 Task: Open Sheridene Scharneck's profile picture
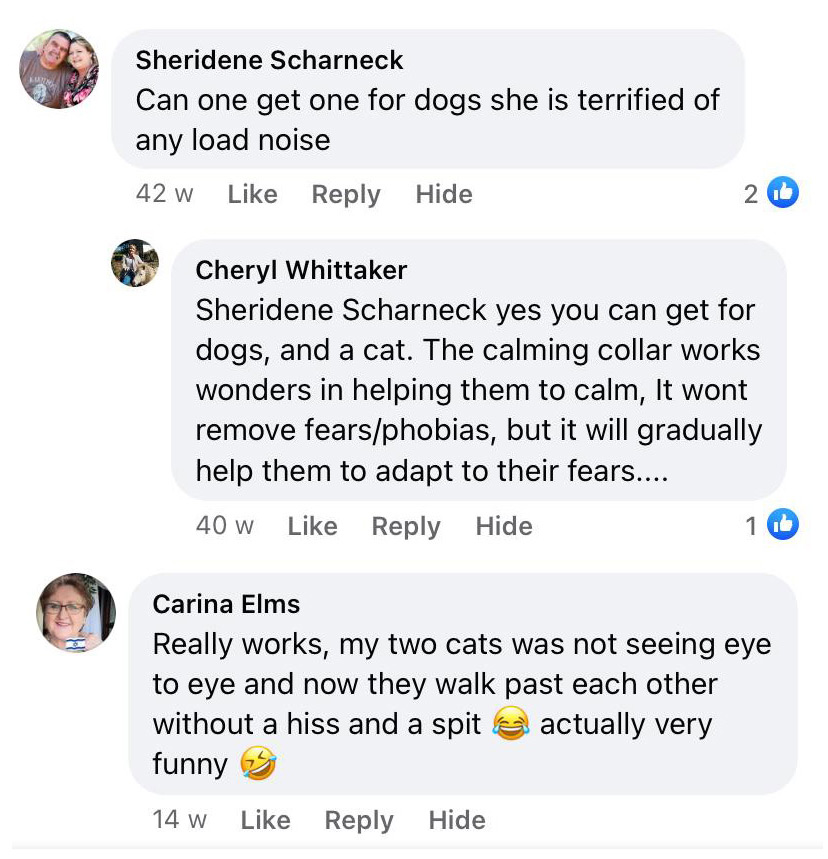pos(60,68)
